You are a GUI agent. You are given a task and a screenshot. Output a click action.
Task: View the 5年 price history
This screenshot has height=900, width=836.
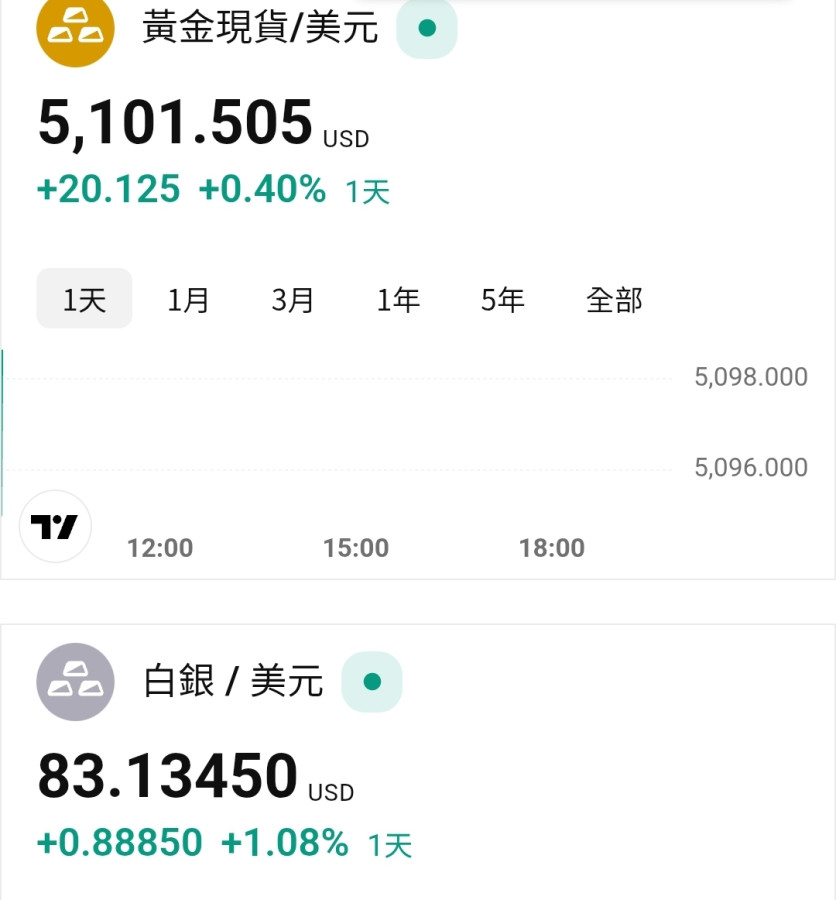(x=502, y=299)
